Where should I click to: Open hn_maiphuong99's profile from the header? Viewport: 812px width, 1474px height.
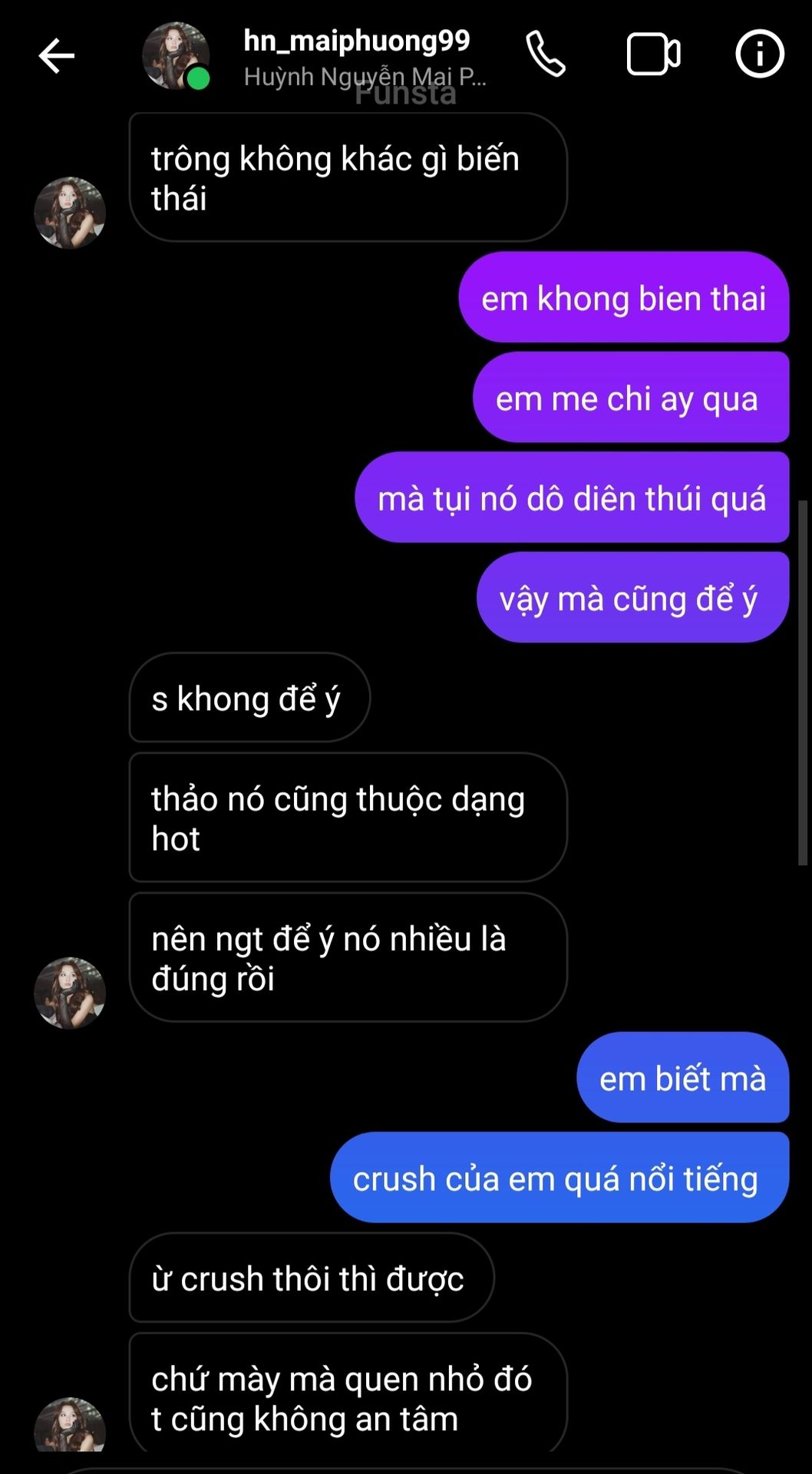(355, 56)
